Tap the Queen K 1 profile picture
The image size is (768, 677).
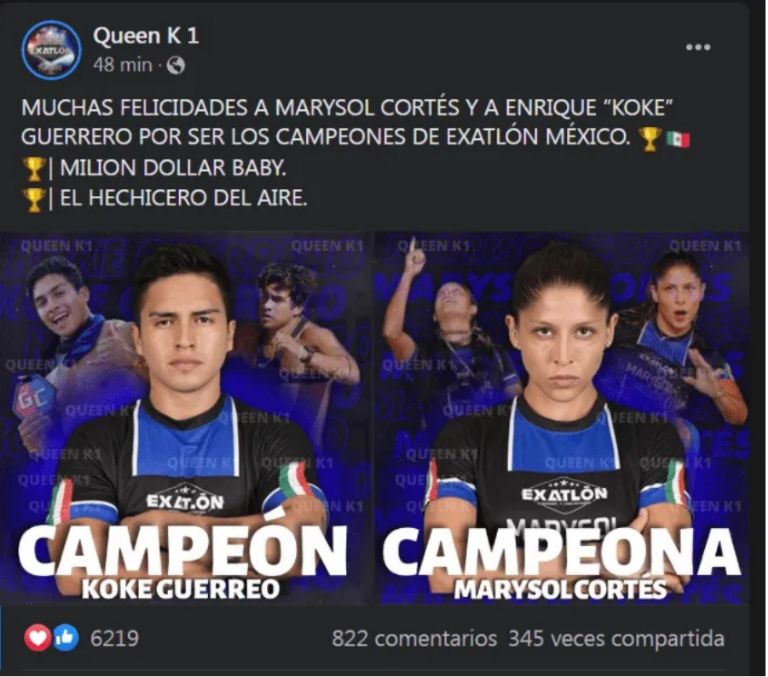tap(51, 50)
